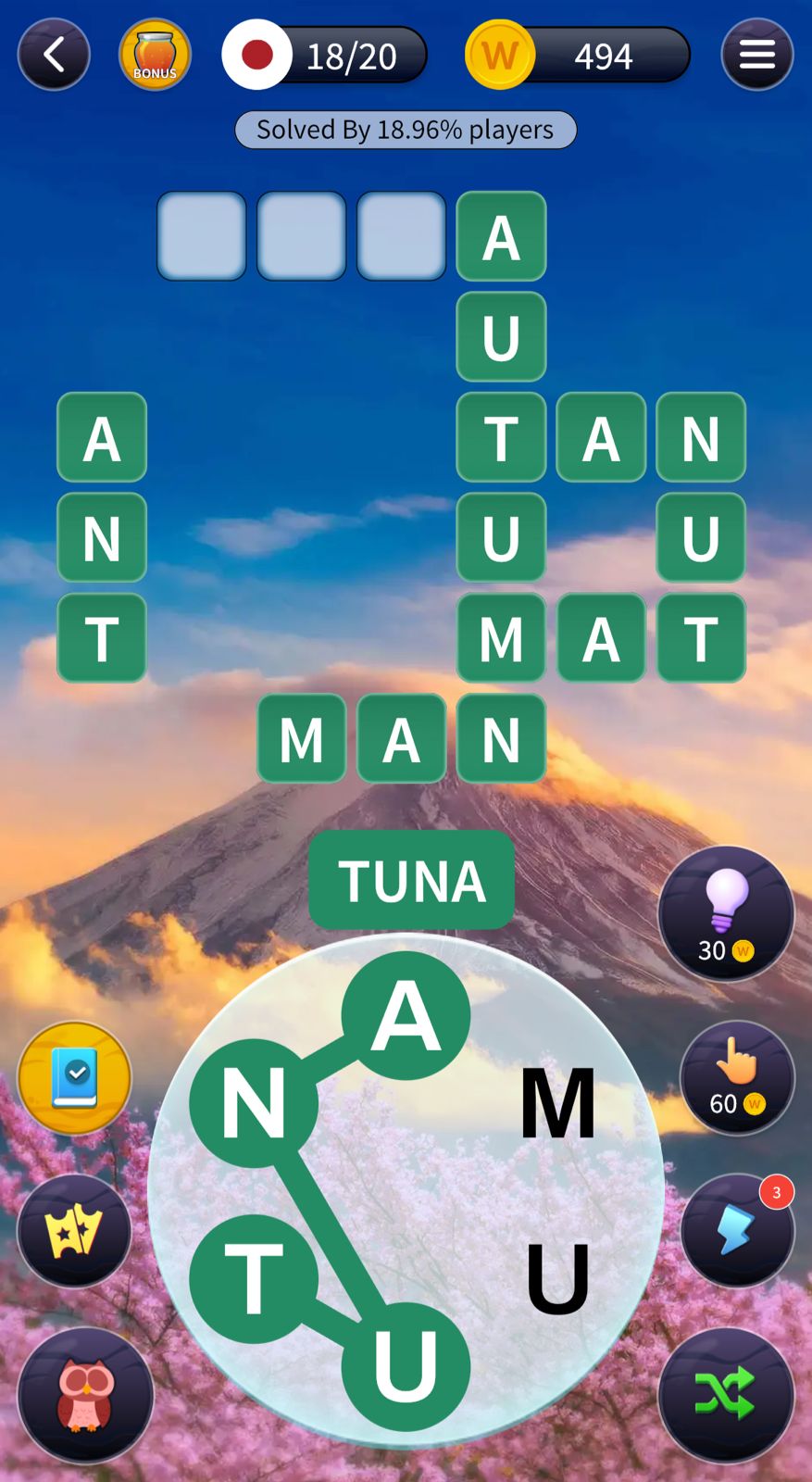812x1482 pixels.
Task: Open the level progress indicator 18/20
Action: [326, 56]
